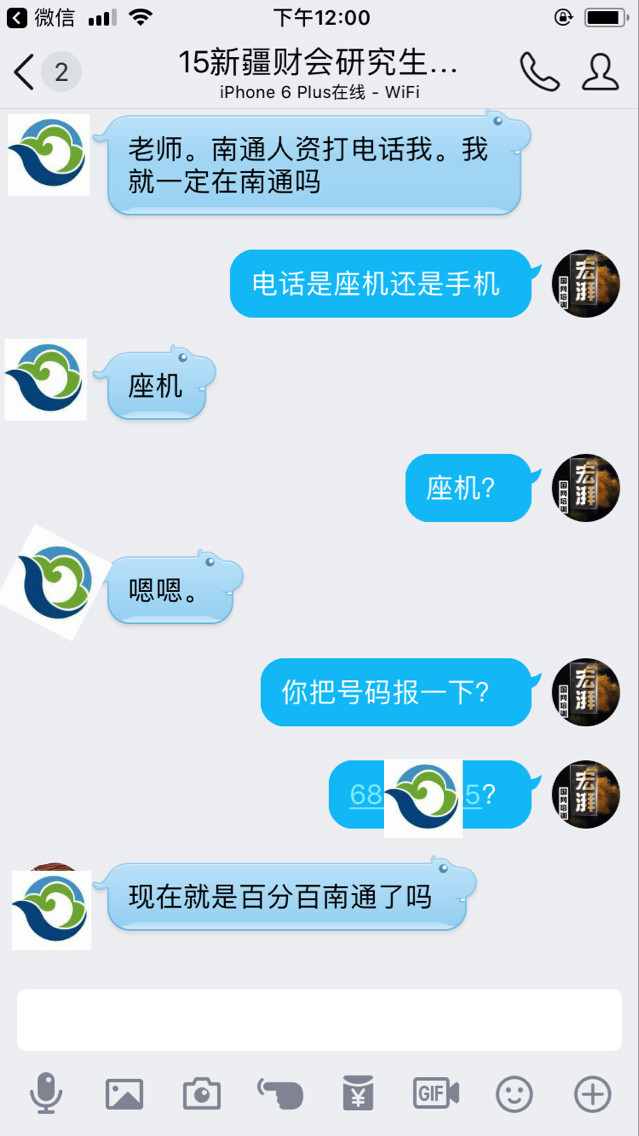The width and height of the screenshot is (639, 1136).
Task: Open the red packet option
Action: tap(357, 1094)
